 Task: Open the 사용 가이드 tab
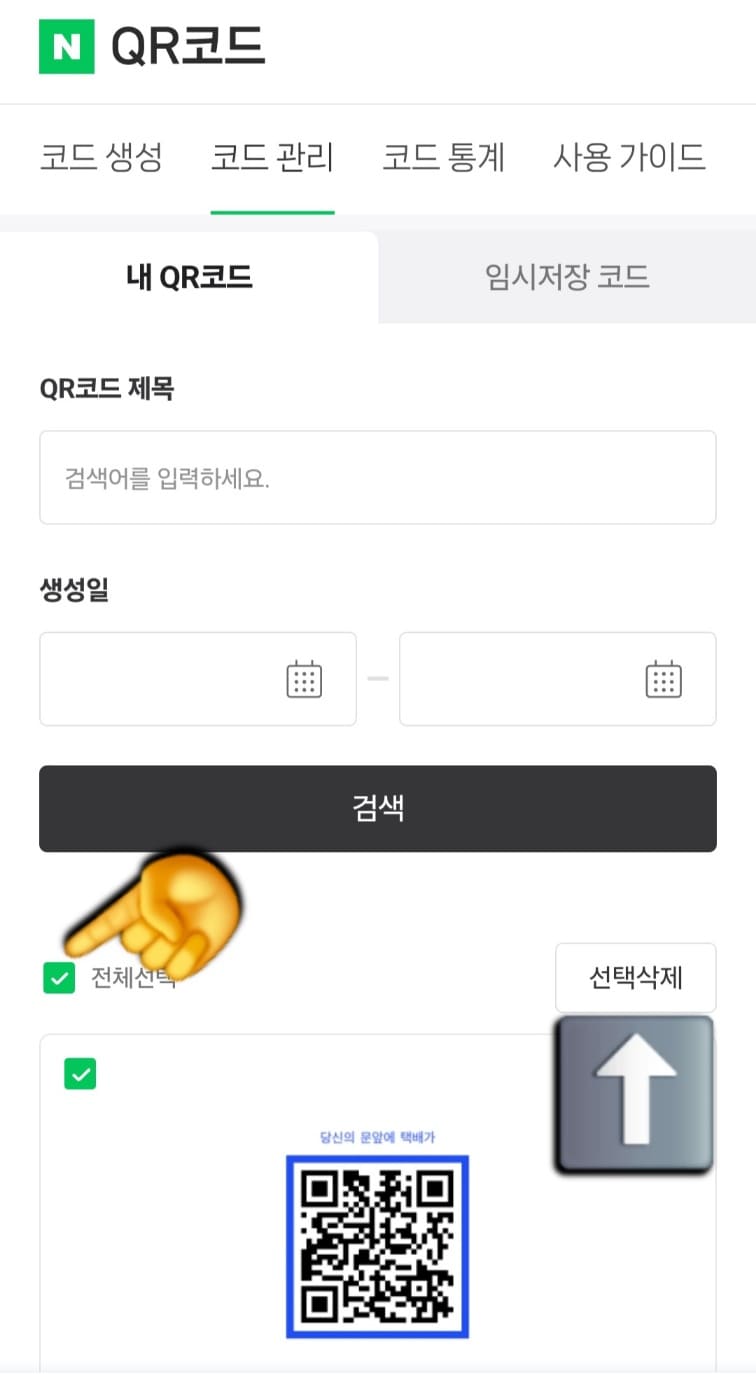[628, 158]
